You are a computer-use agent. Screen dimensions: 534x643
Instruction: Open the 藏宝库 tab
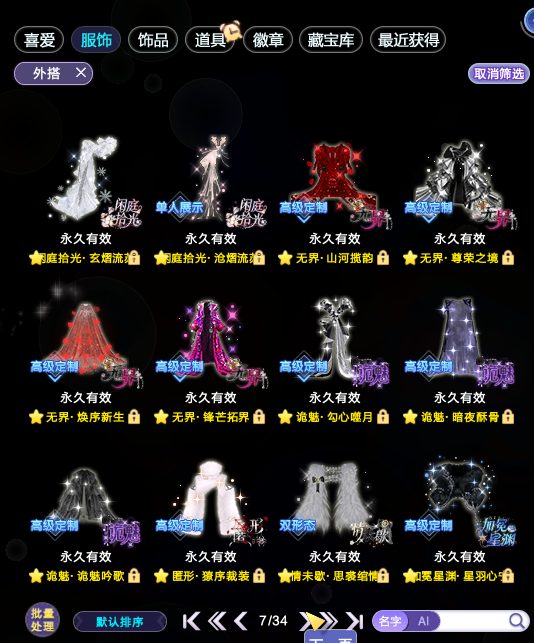tap(331, 40)
